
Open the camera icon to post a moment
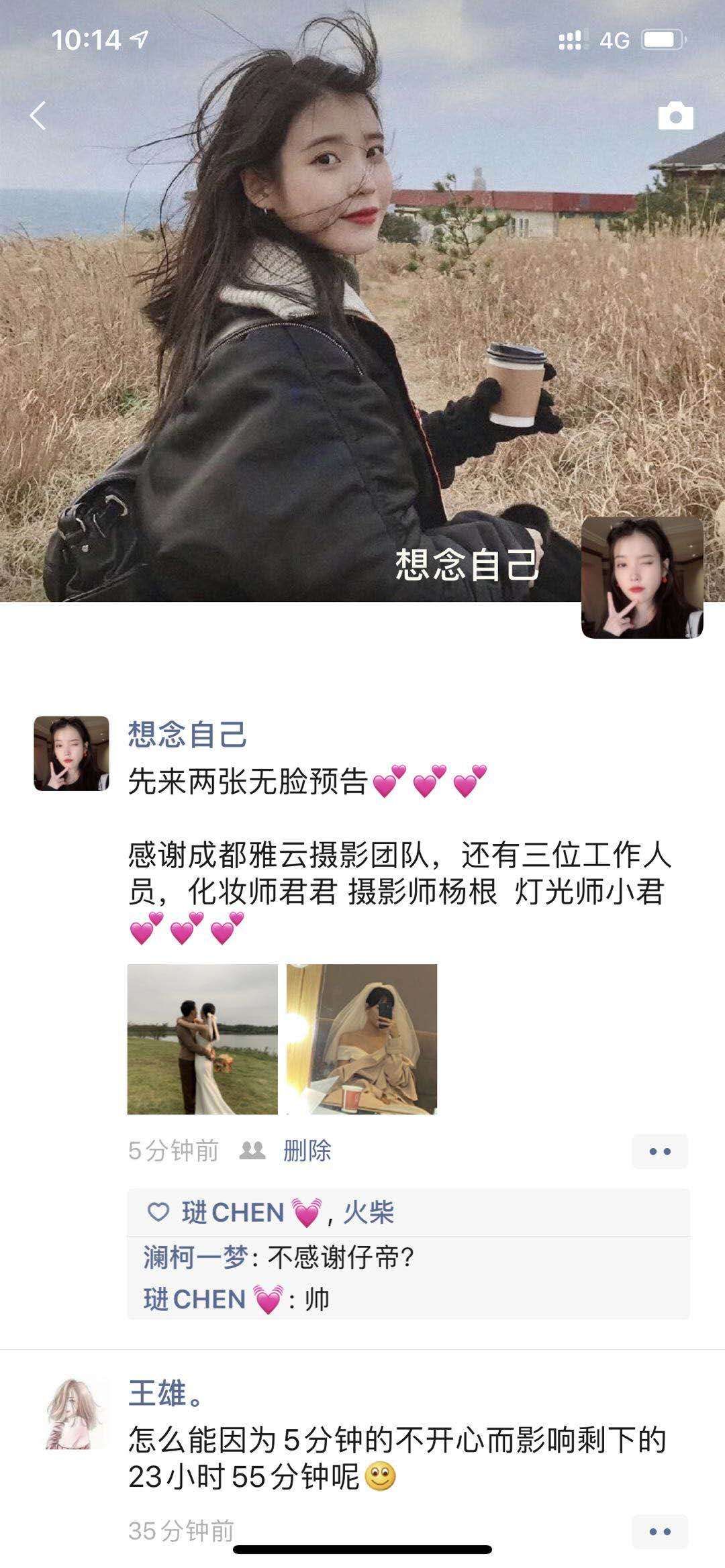[675, 116]
